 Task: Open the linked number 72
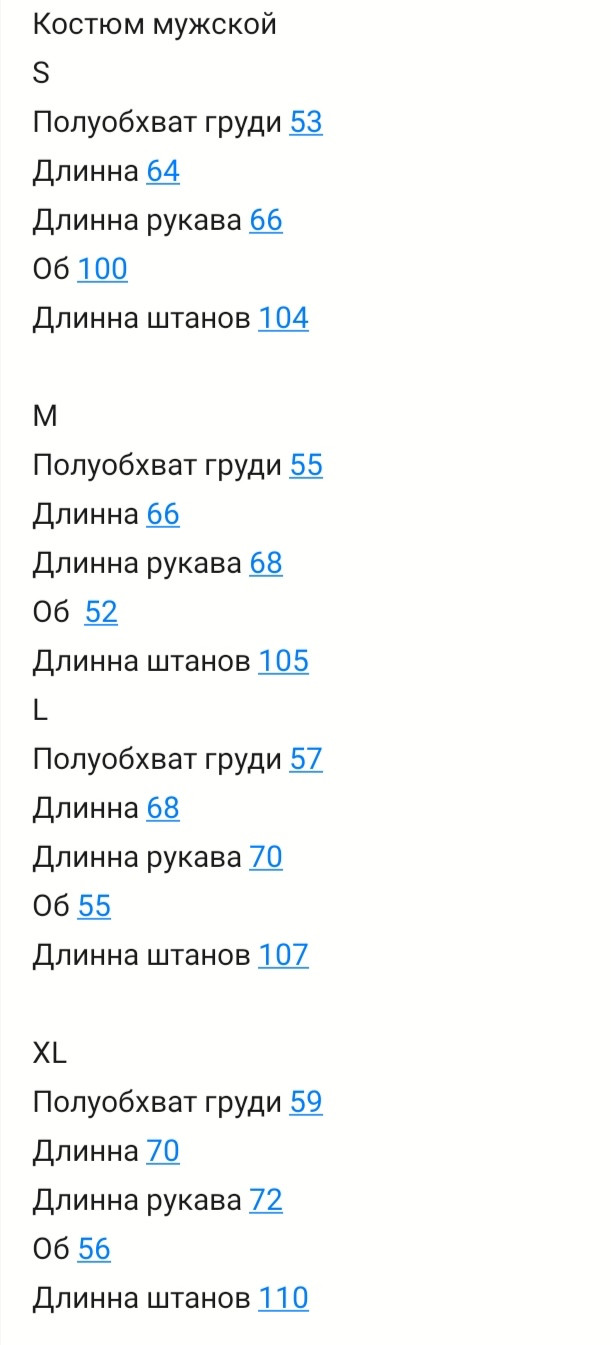coord(266,1200)
